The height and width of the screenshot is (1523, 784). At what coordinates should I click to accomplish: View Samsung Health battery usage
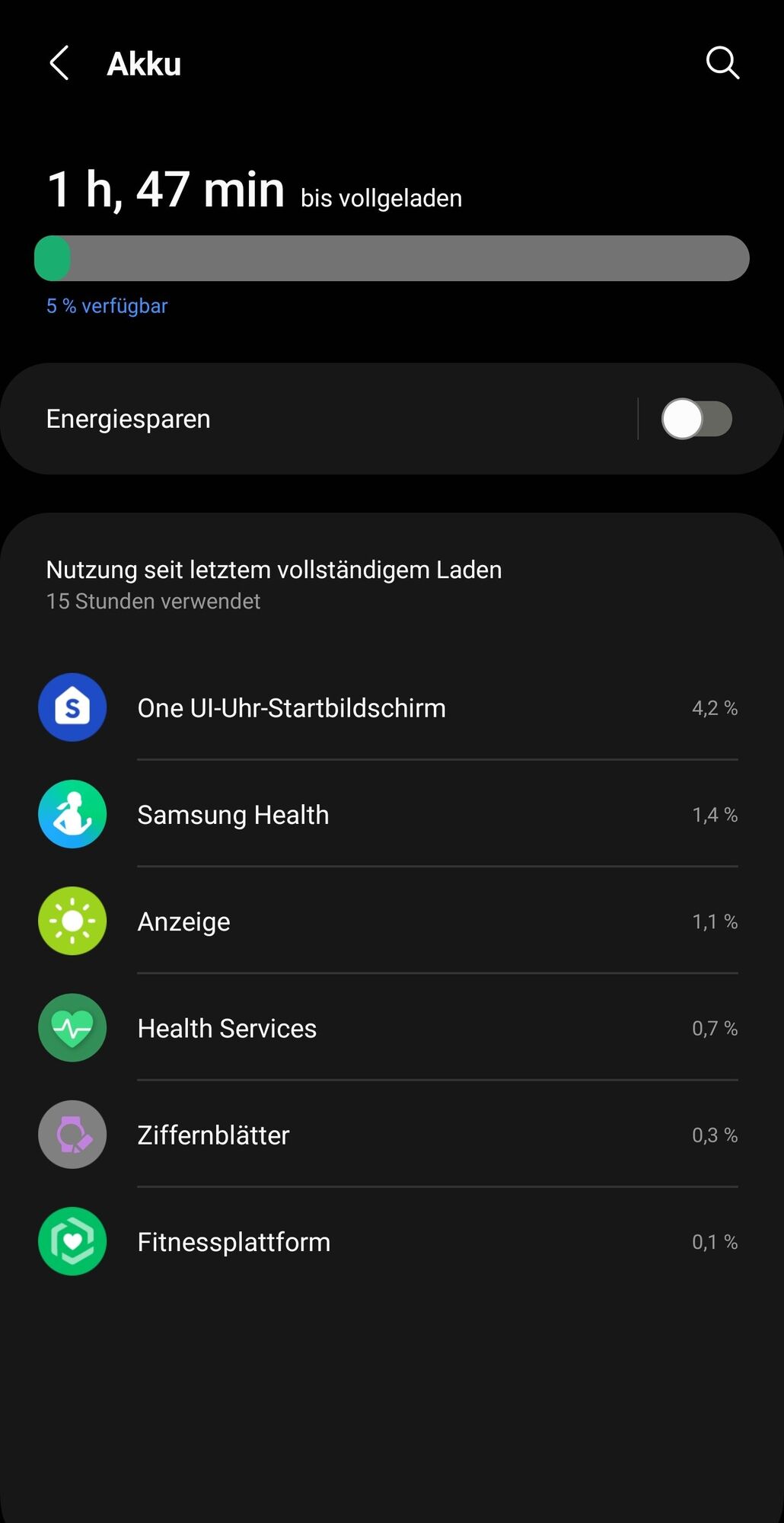pos(388,815)
